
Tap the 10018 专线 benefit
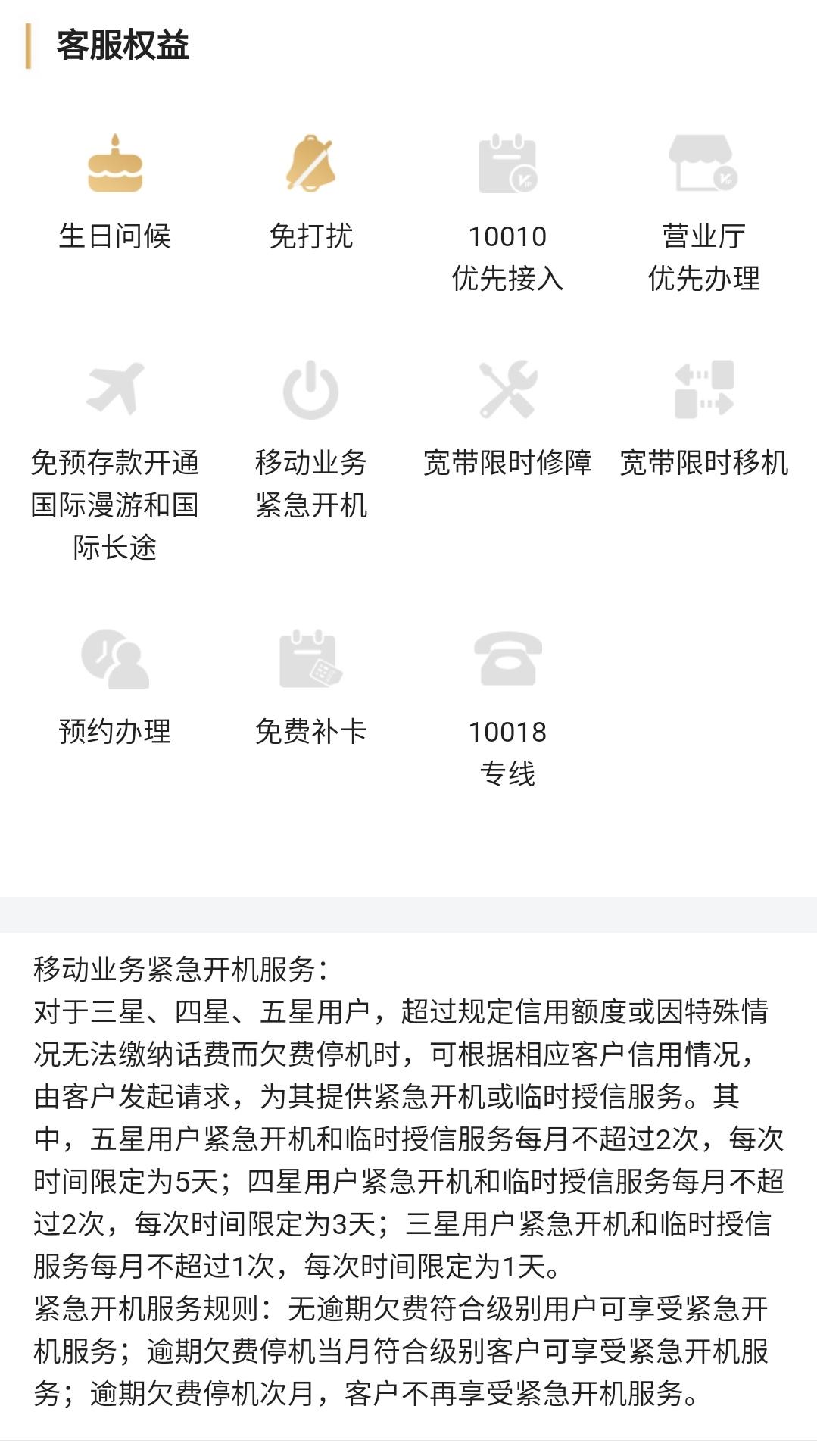click(507, 659)
